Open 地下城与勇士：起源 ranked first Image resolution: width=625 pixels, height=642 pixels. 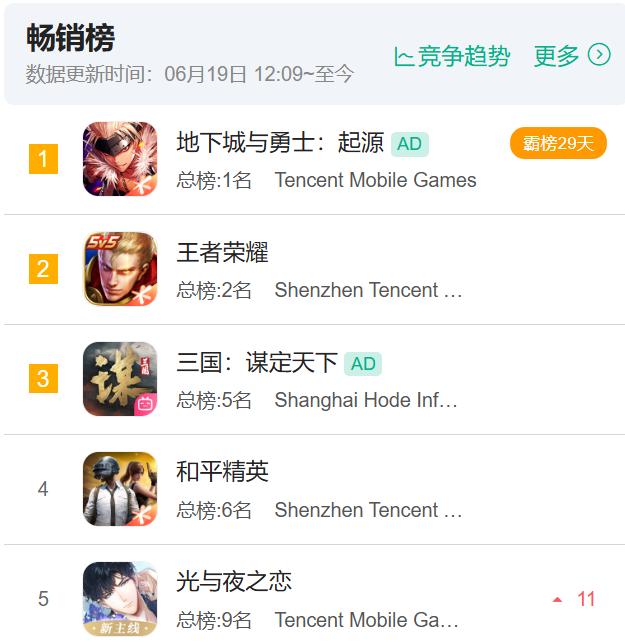tap(279, 143)
